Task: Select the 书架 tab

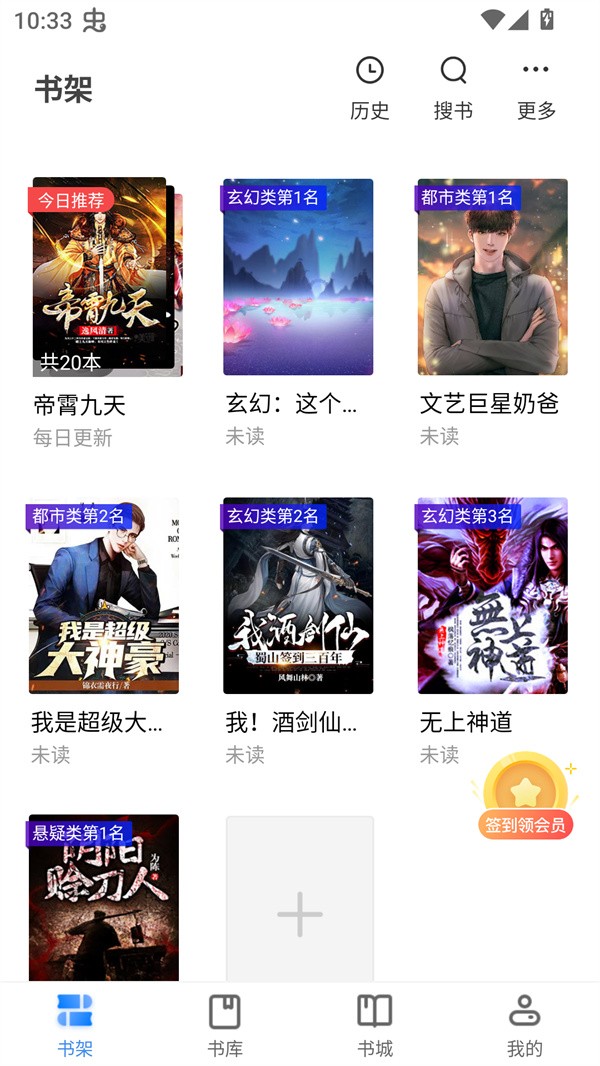Action: (75, 1024)
